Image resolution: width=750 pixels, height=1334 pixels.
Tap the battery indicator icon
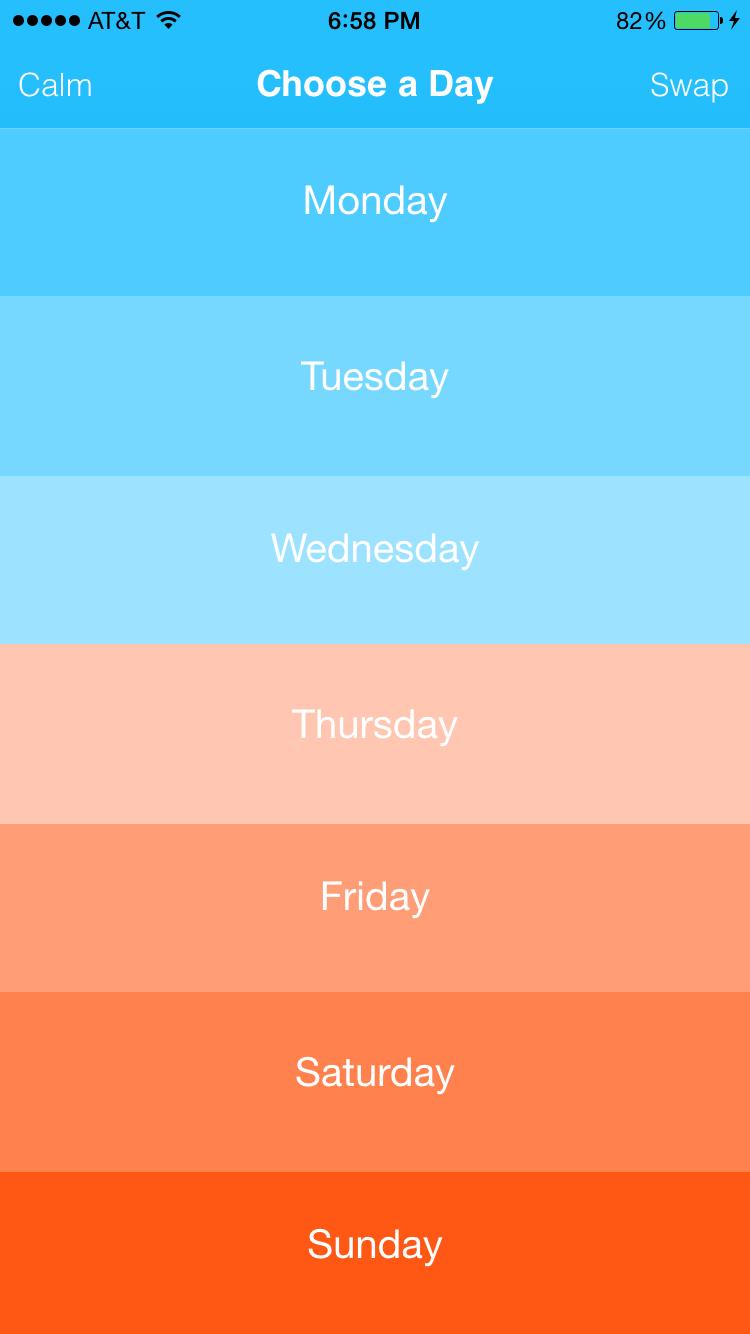[700, 18]
